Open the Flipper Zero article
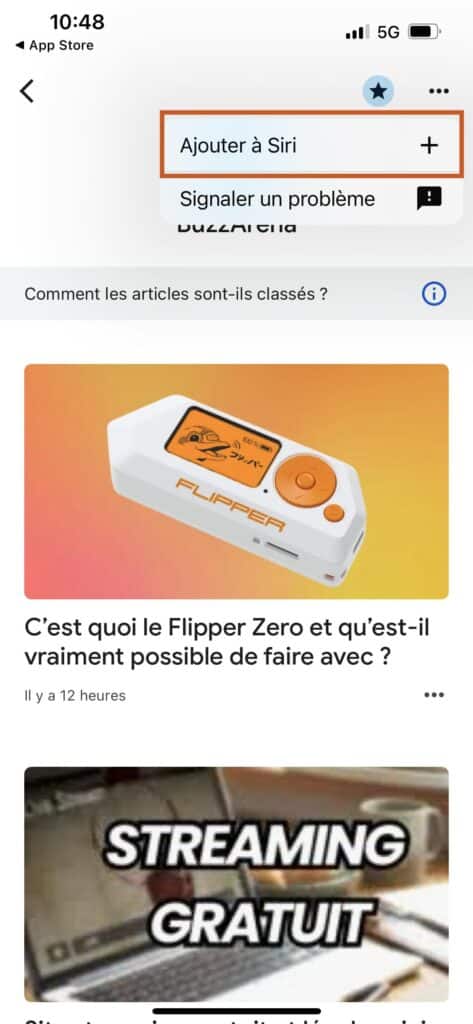The height and width of the screenshot is (1024, 473). click(x=236, y=641)
